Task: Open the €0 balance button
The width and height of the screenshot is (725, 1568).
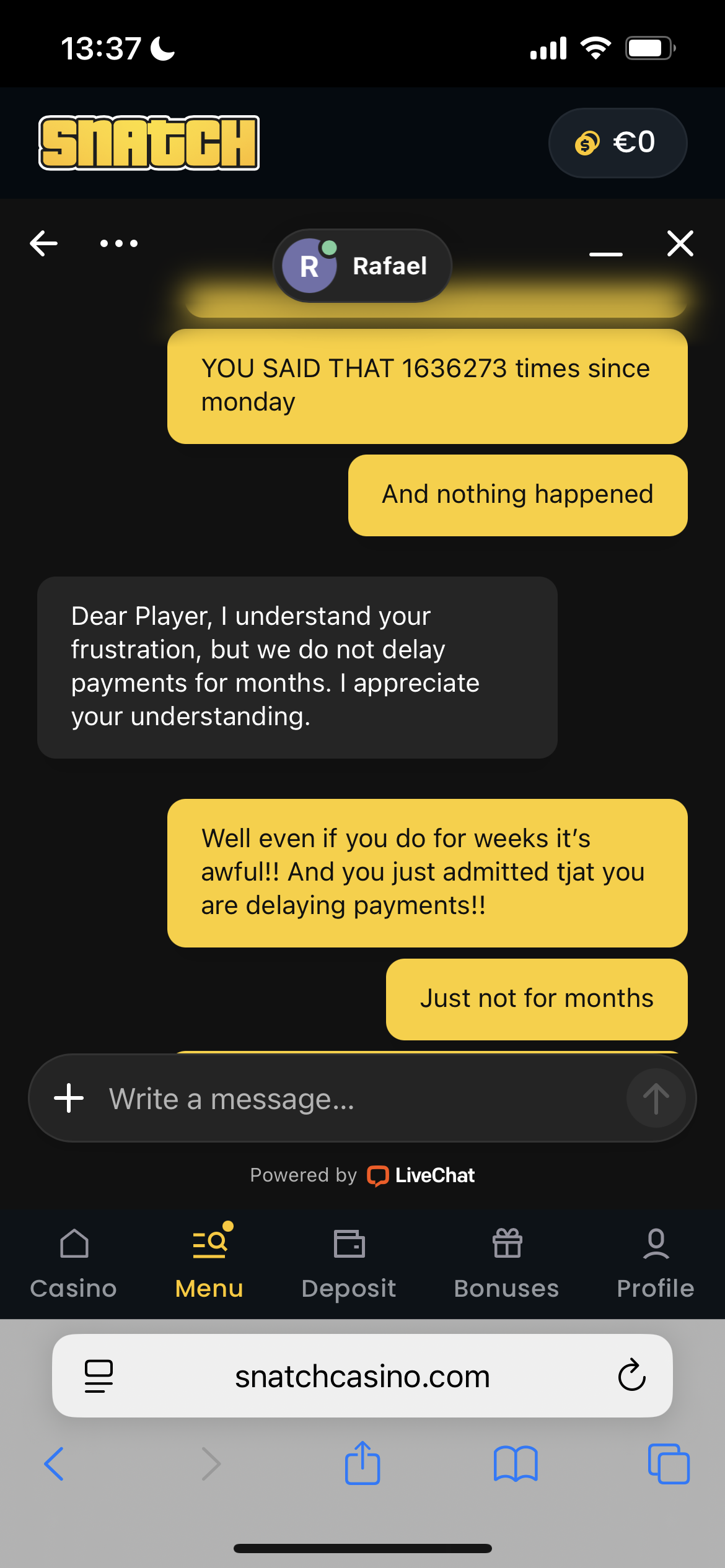Action: click(617, 143)
